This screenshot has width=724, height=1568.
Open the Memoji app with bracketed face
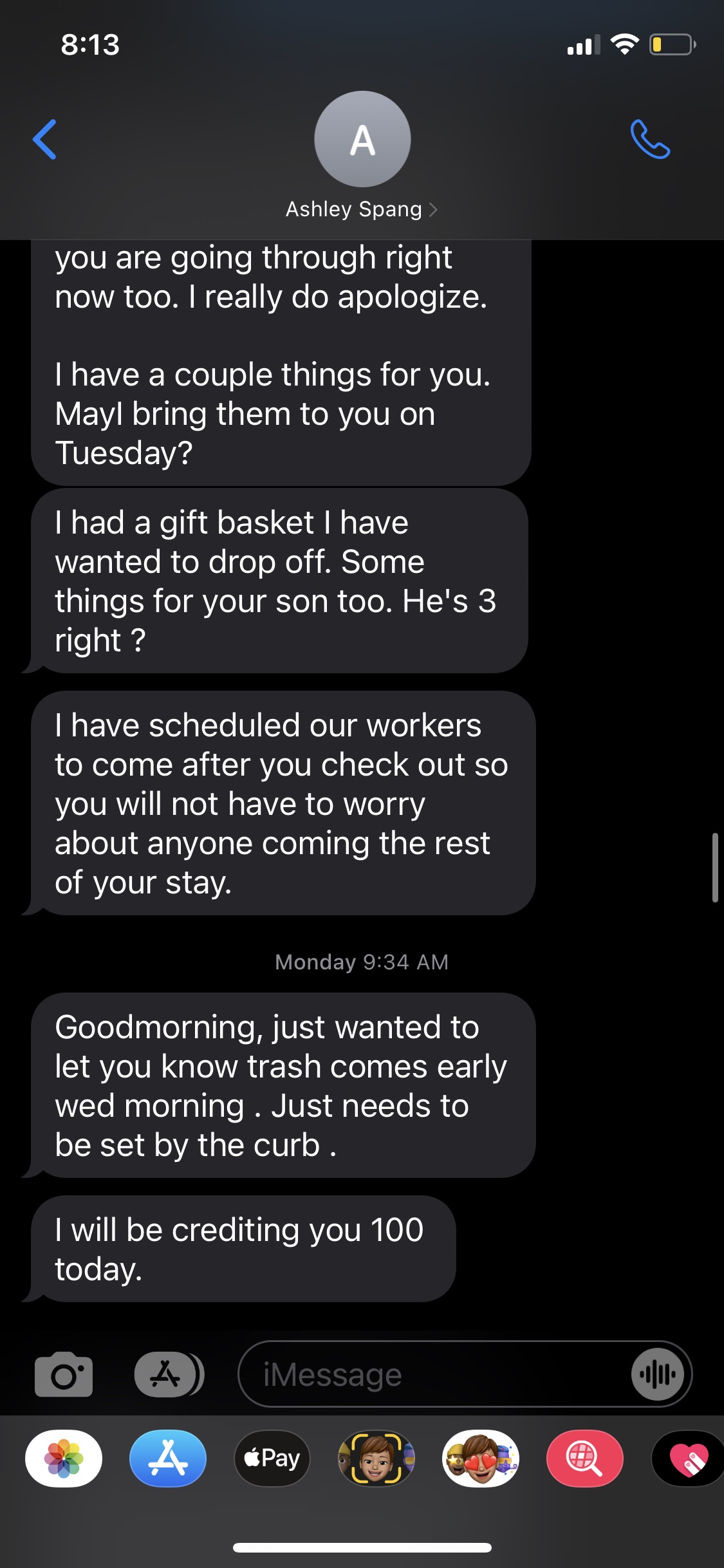point(376,1459)
